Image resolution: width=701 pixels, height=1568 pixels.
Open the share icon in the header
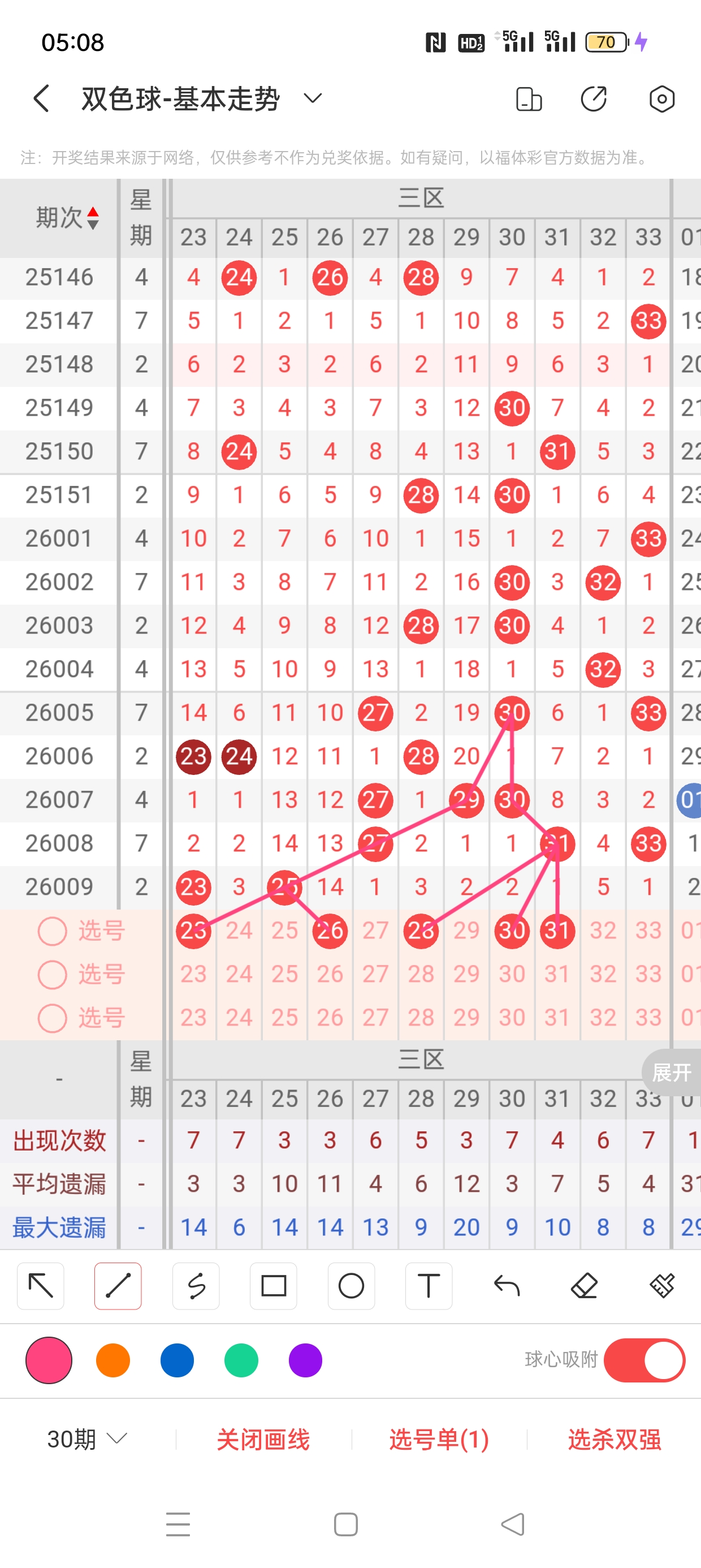(x=593, y=98)
